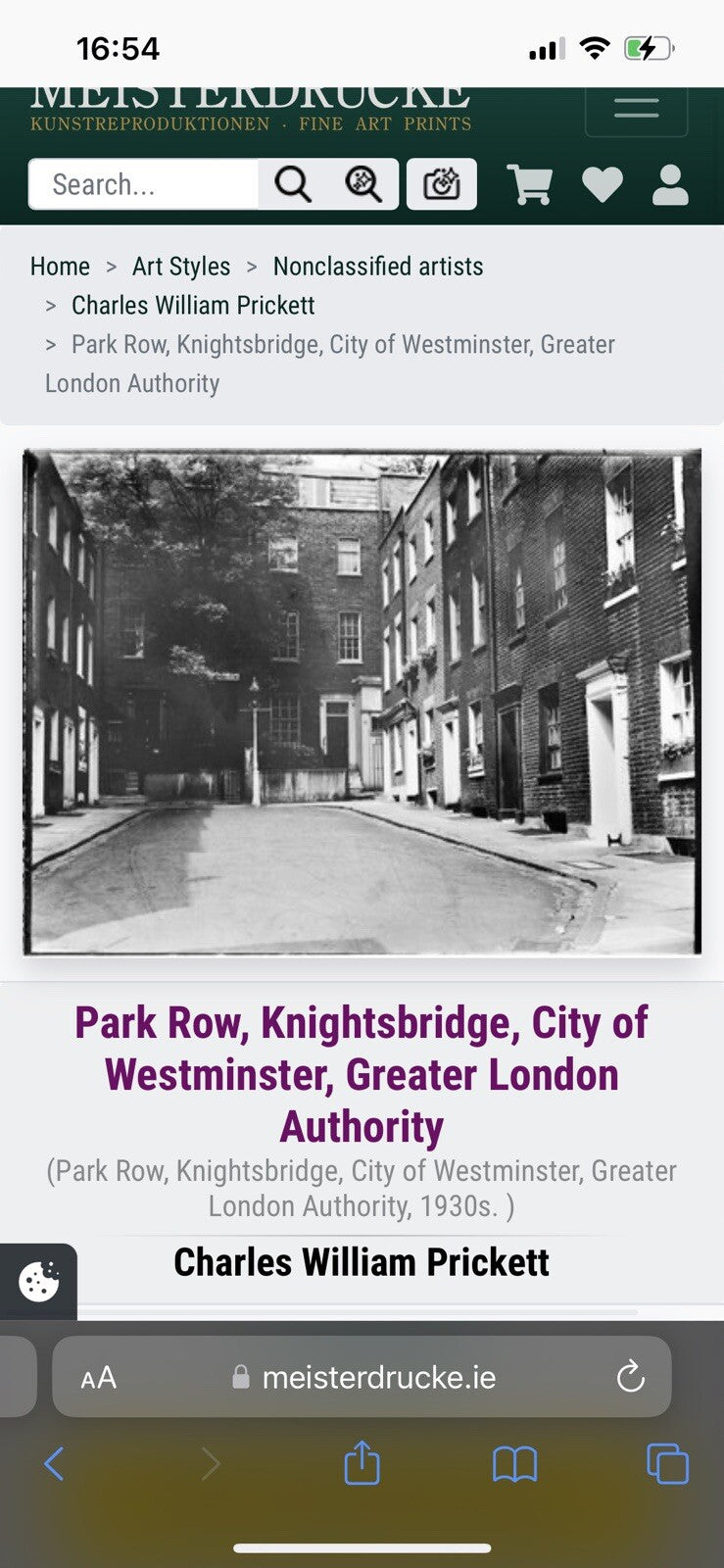Open Art Styles breadcrumb
The width and height of the screenshot is (724, 1568).
(181, 267)
